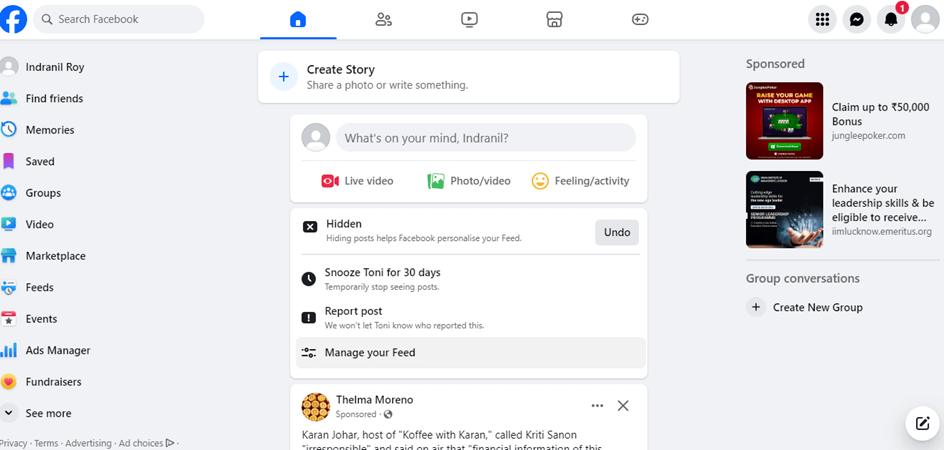This screenshot has height=450, width=945.
Task: Tap What's on your mind field
Action: point(484,138)
